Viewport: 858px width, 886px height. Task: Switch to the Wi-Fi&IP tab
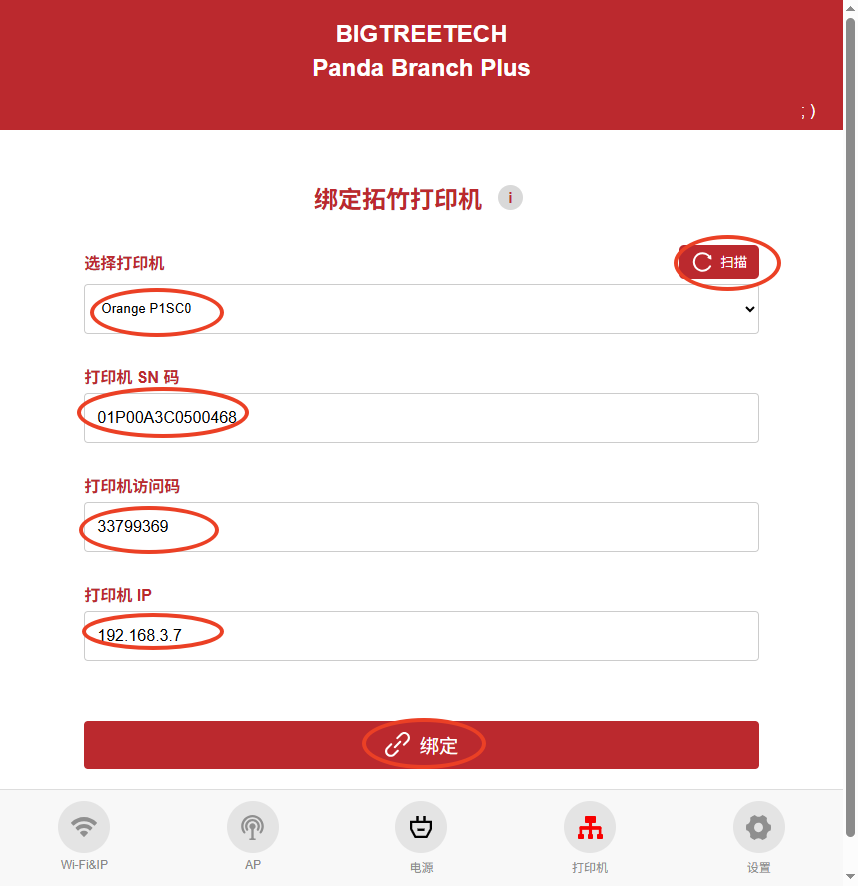[84, 837]
